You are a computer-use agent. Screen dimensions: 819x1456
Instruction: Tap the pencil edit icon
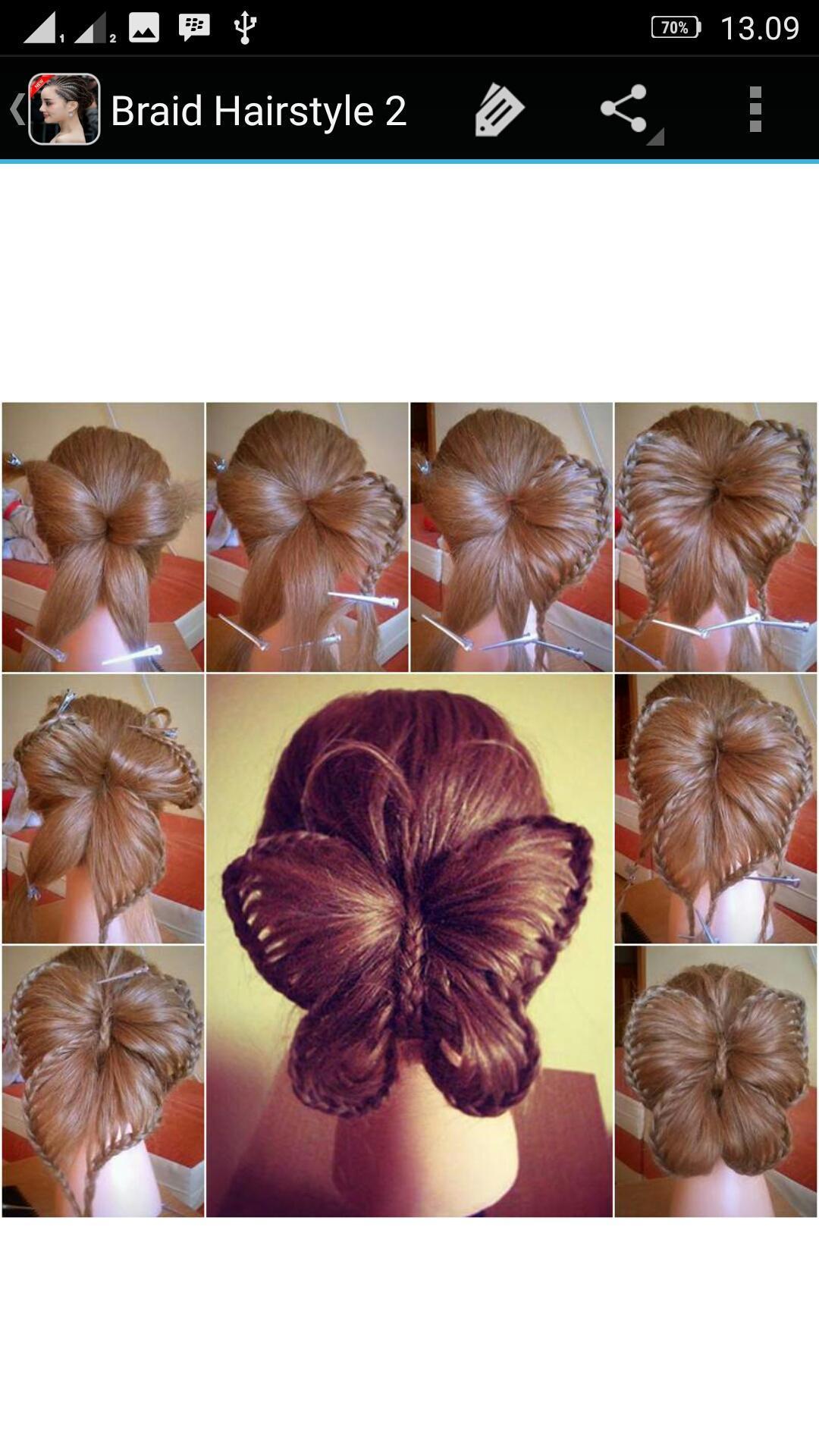tap(499, 110)
